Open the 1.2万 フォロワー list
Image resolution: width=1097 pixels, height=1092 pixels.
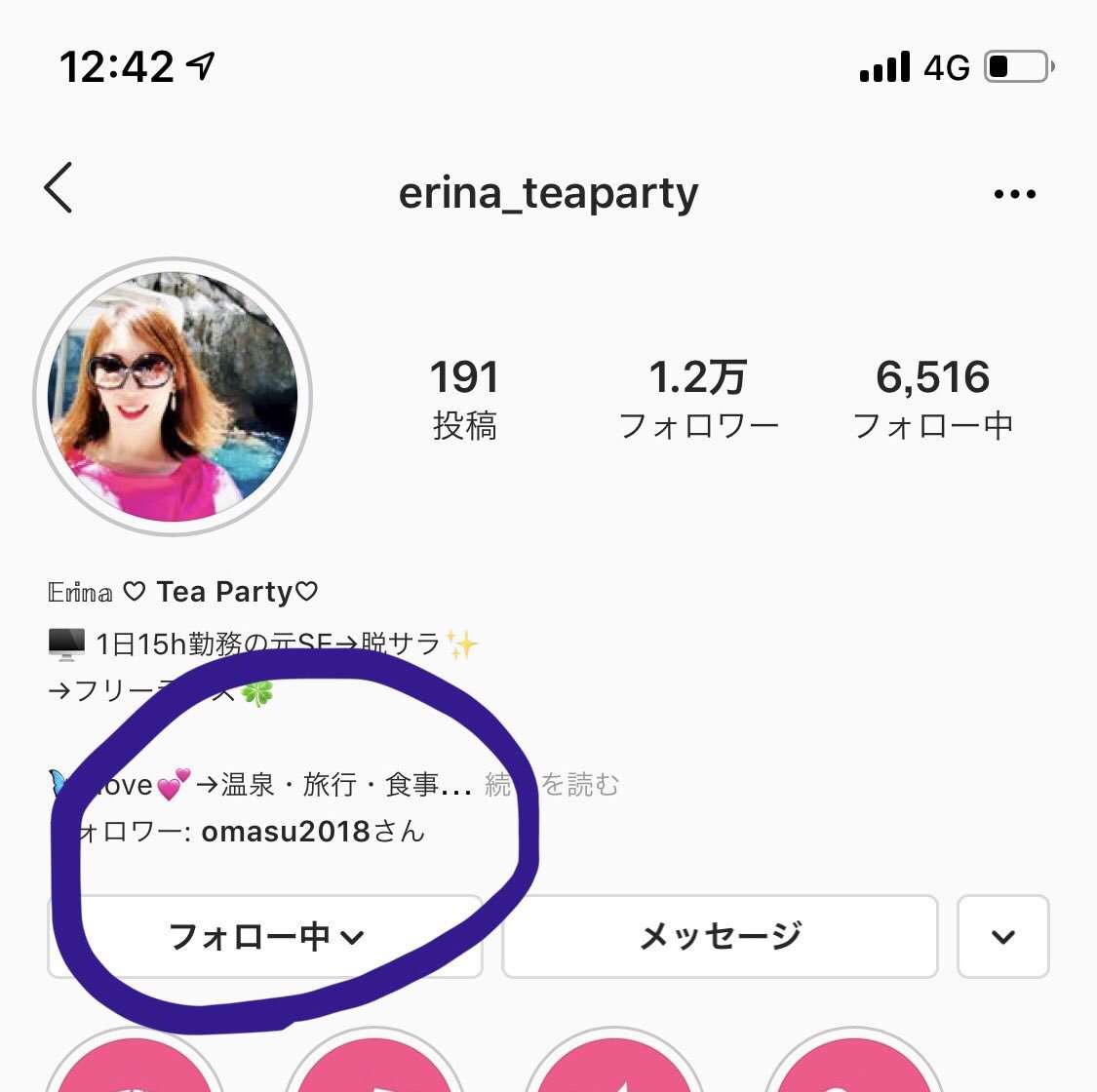(698, 399)
